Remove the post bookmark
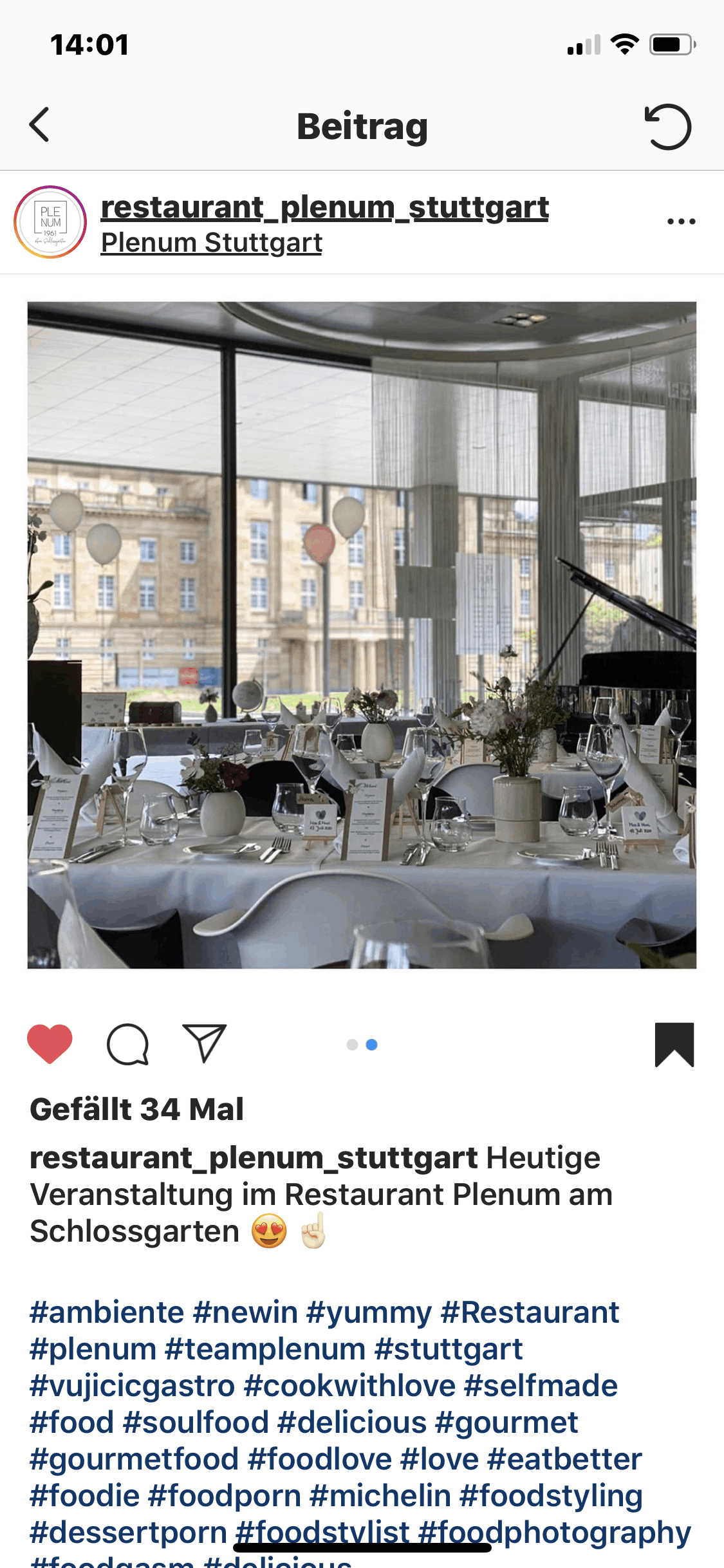The image size is (724, 1568). click(x=674, y=1044)
